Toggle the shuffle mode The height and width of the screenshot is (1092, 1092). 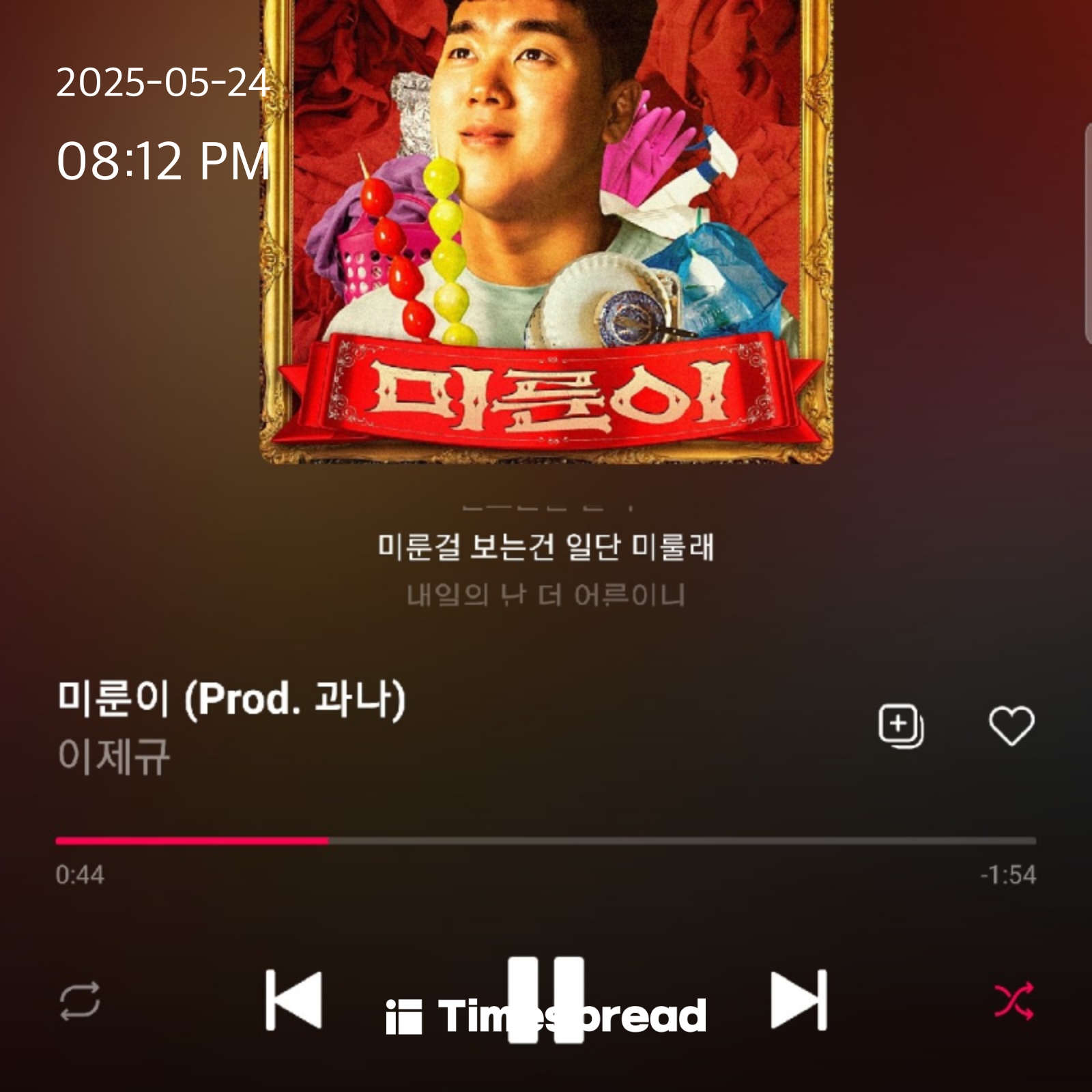click(x=1014, y=1001)
